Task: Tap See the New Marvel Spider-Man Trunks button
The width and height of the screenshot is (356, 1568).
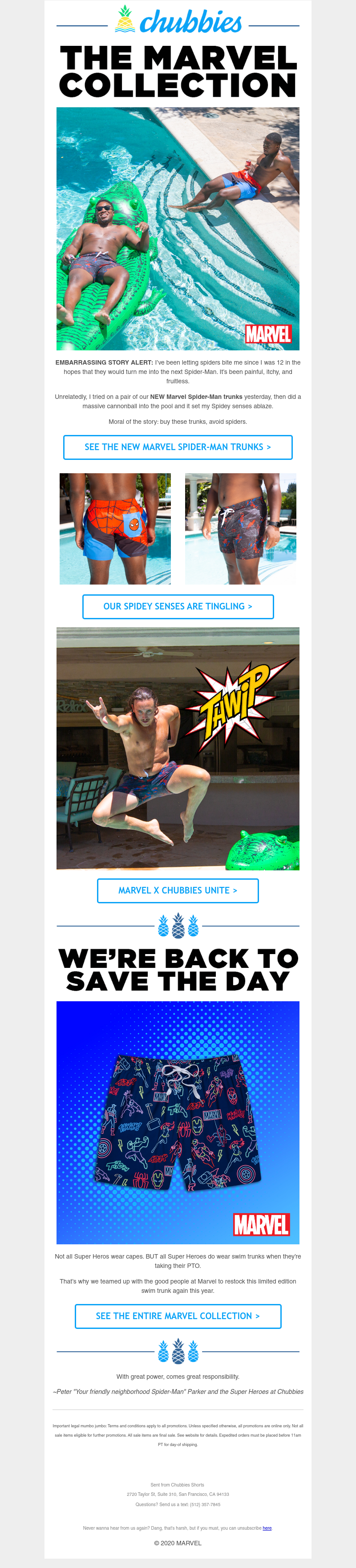Action: (x=178, y=447)
